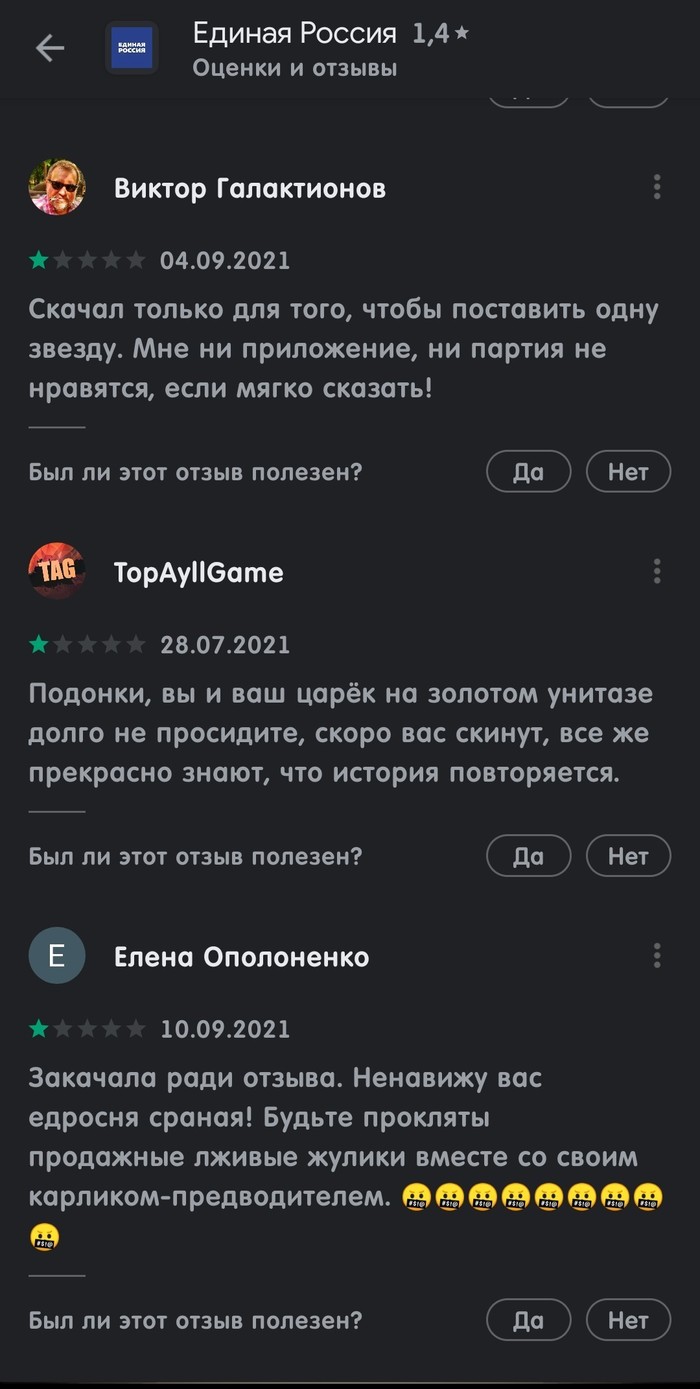Open more options for Елена Ополоненко's review
Viewport: 700px width, 1389px height.
(x=657, y=955)
